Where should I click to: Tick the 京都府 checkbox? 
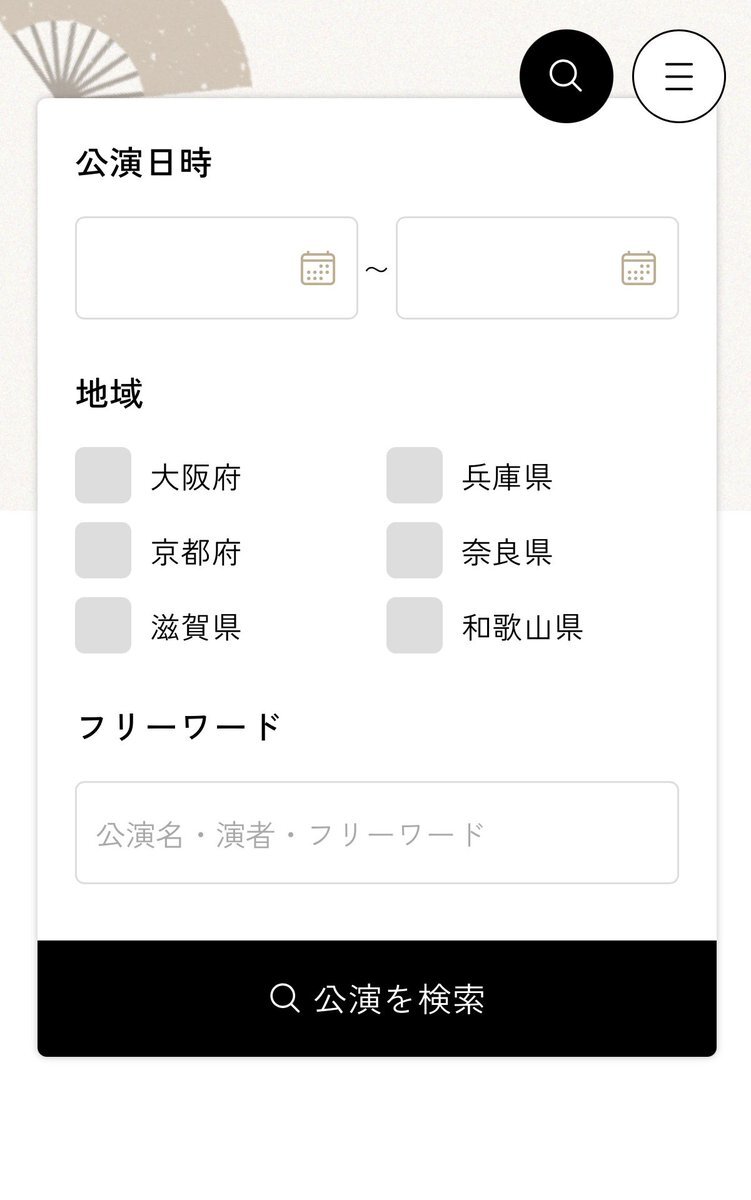pyautogui.click(x=103, y=550)
